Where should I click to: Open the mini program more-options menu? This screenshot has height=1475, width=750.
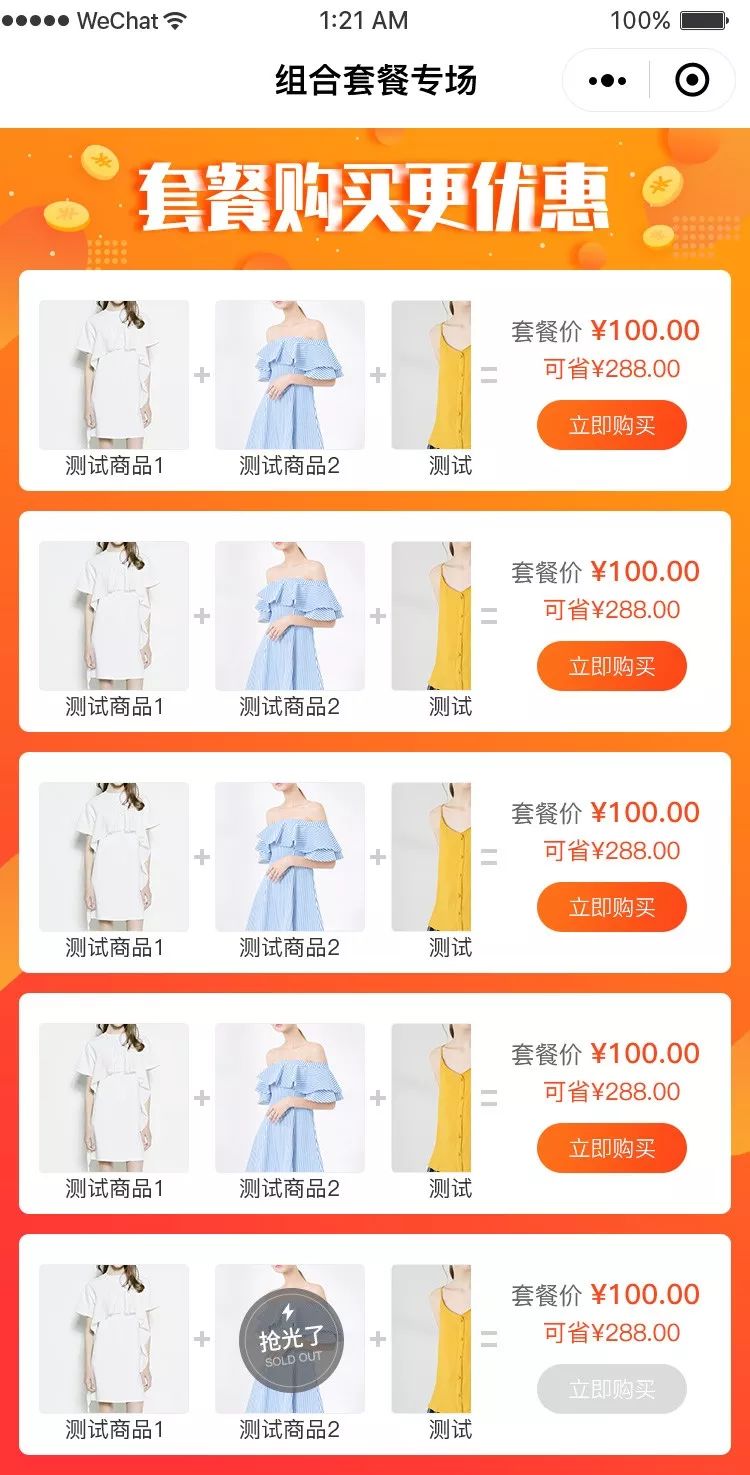[x=607, y=81]
